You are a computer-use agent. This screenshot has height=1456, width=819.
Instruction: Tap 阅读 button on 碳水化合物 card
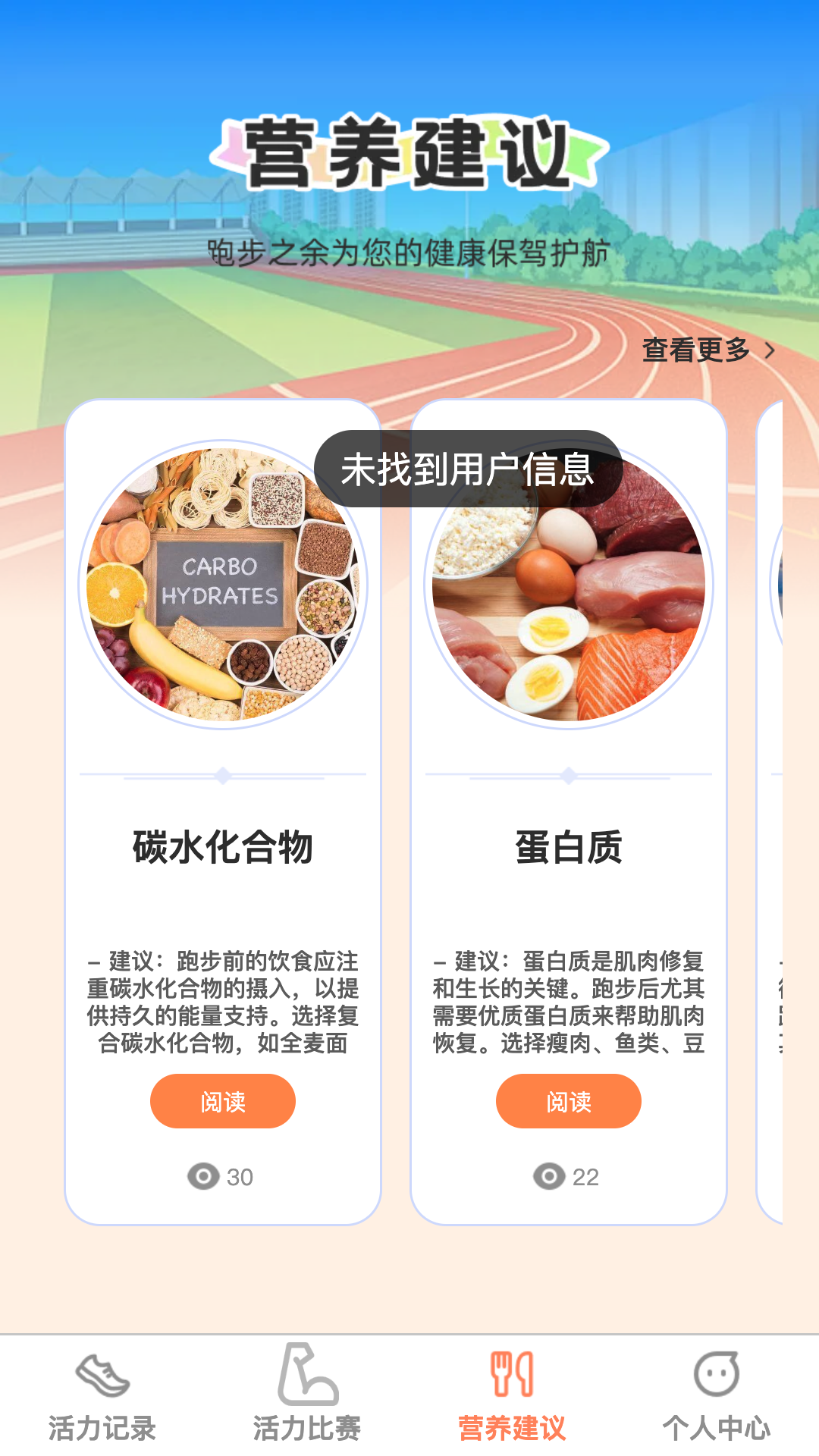click(222, 1101)
